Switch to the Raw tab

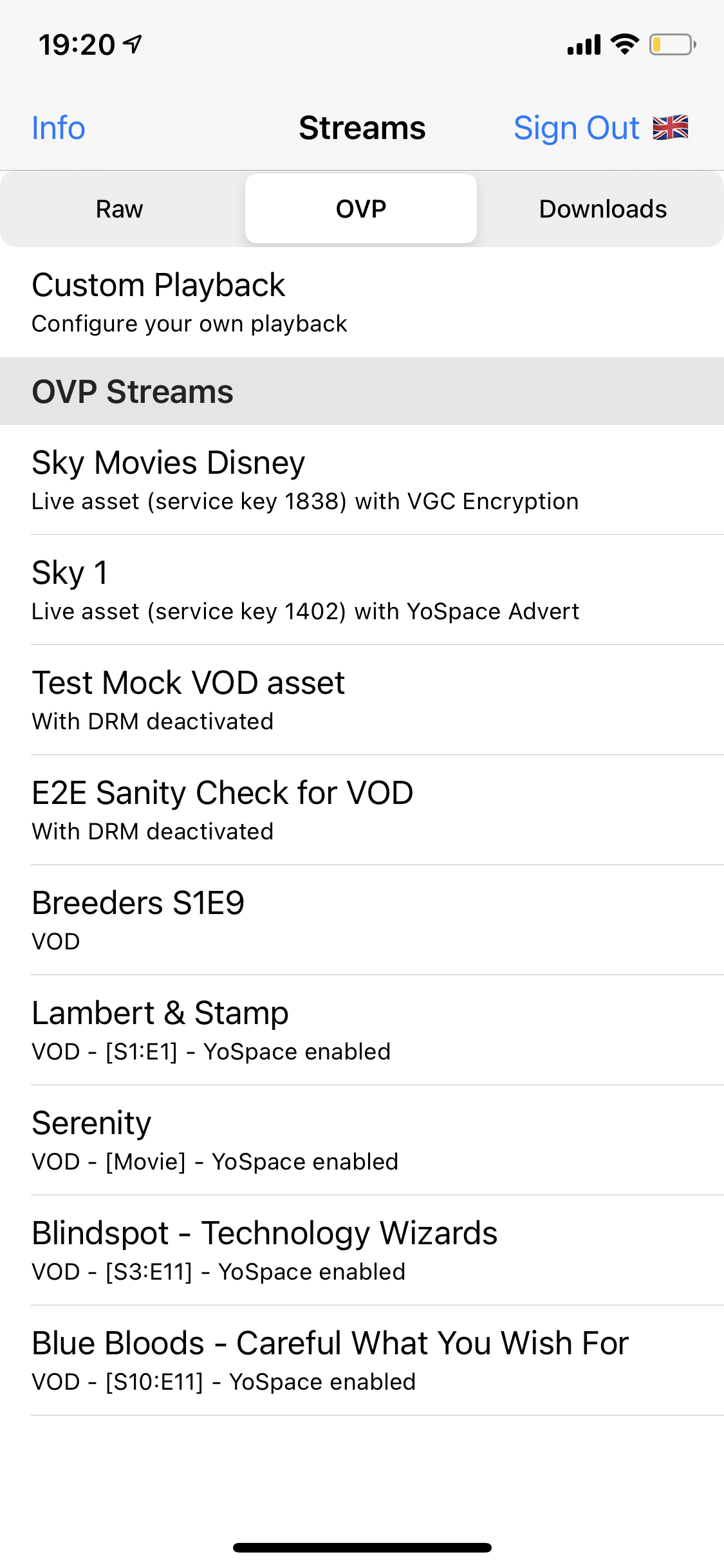120,209
